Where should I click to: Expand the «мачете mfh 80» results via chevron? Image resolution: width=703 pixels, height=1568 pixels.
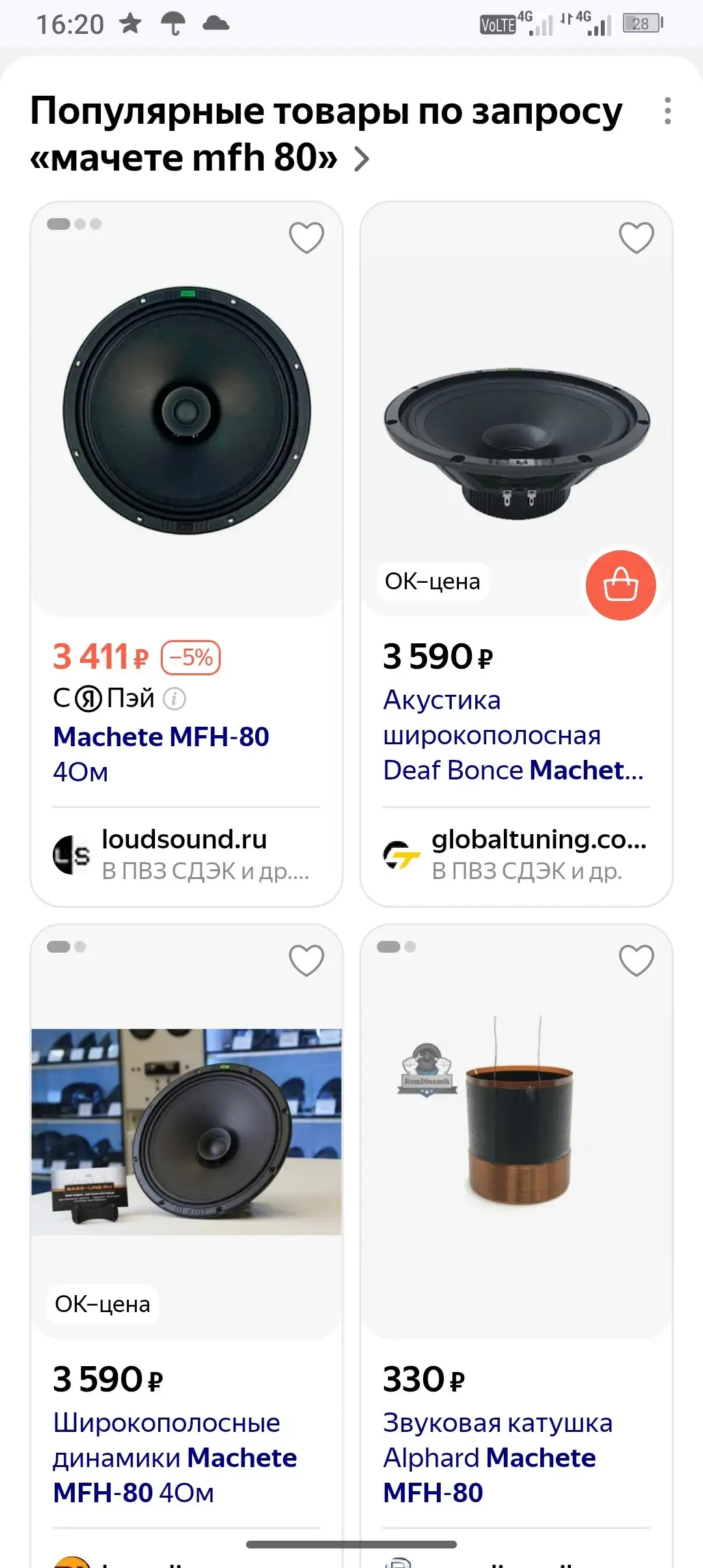coord(362,158)
